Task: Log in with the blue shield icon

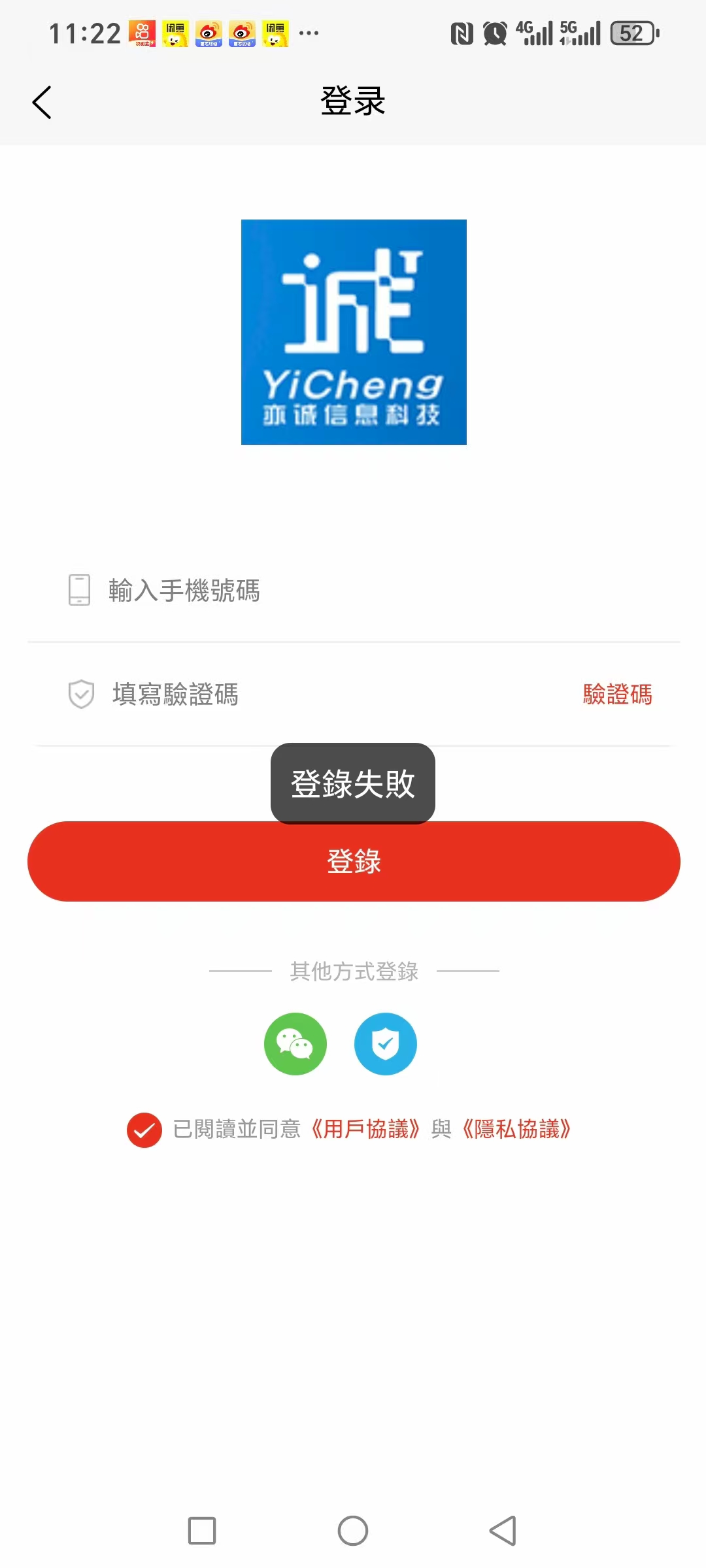Action: [386, 1043]
